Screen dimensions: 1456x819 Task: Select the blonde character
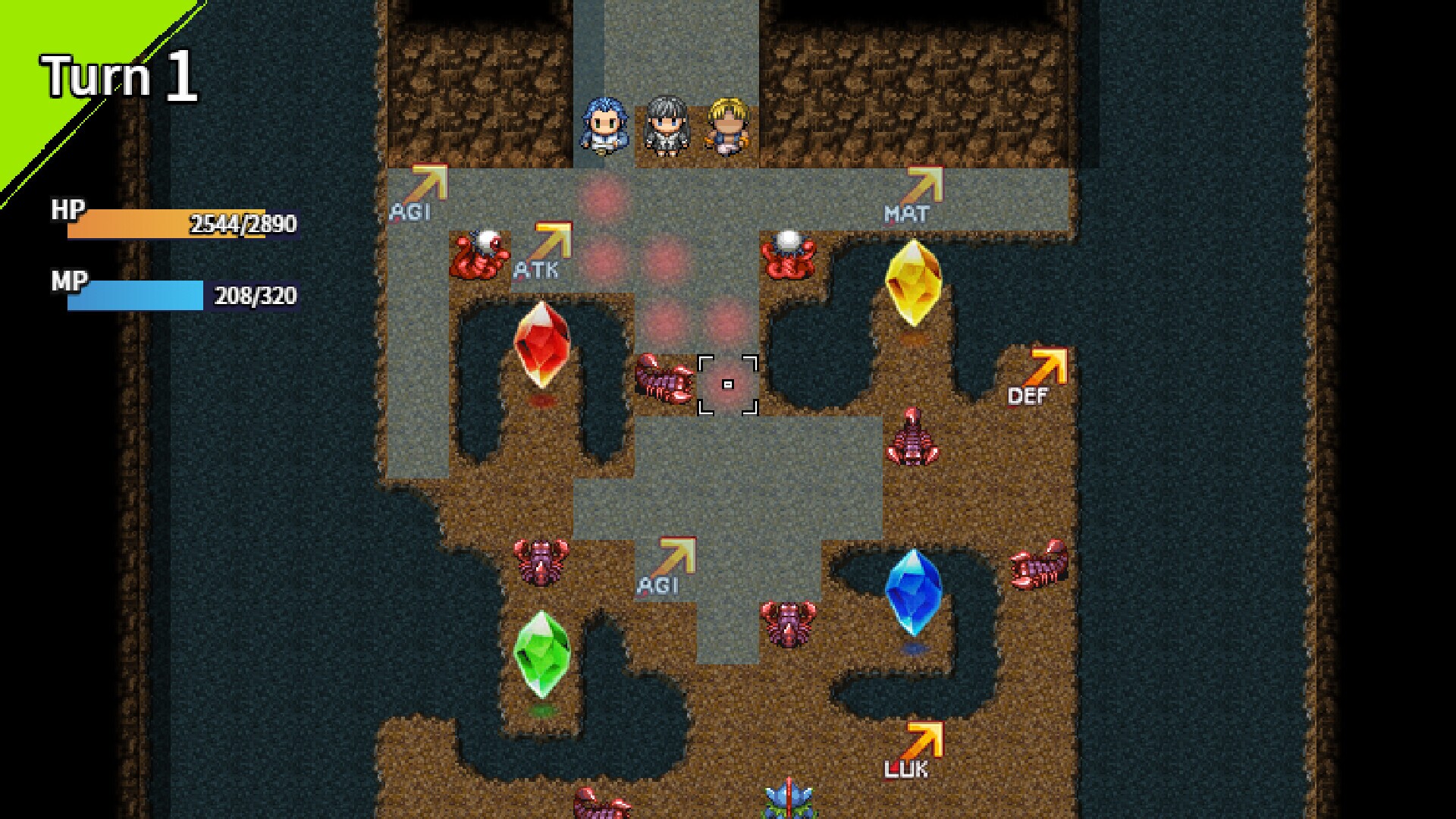(x=728, y=126)
